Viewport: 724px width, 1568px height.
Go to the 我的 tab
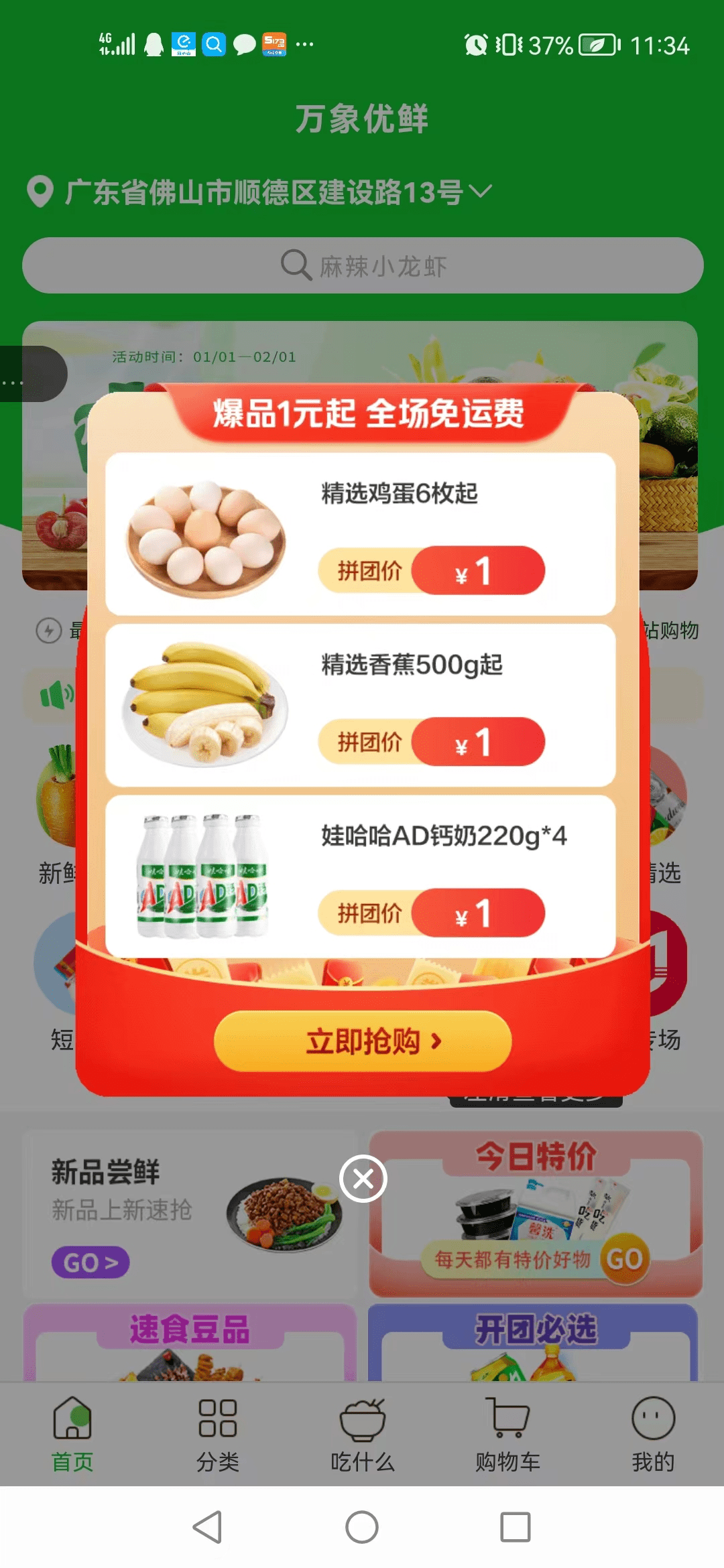pos(653,1434)
